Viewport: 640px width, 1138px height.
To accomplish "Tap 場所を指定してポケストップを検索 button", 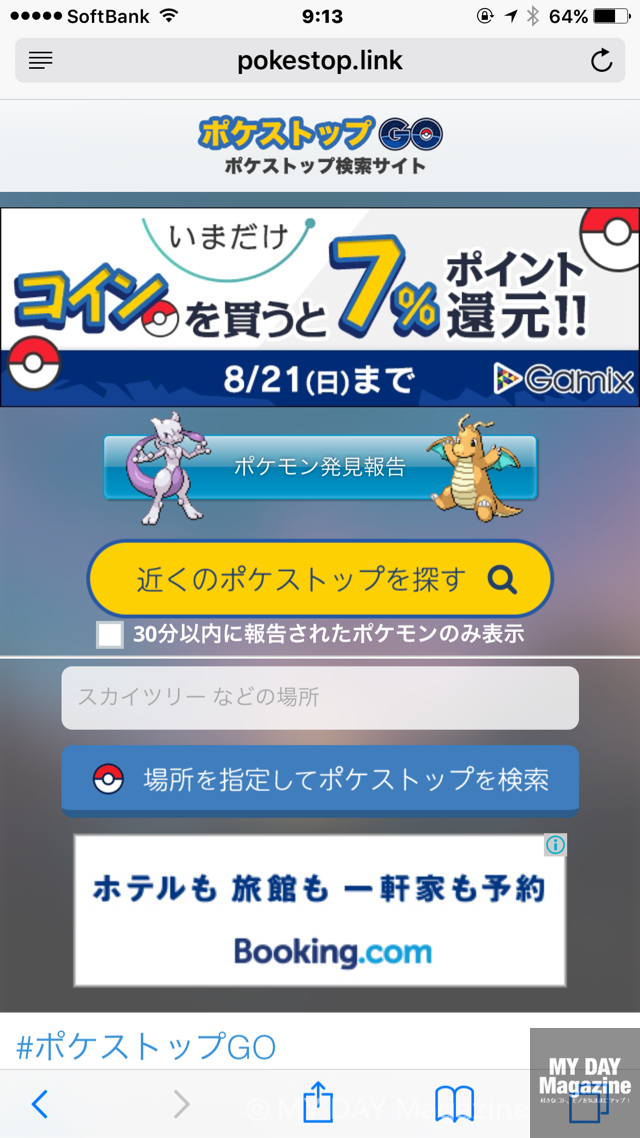I will click(320, 779).
